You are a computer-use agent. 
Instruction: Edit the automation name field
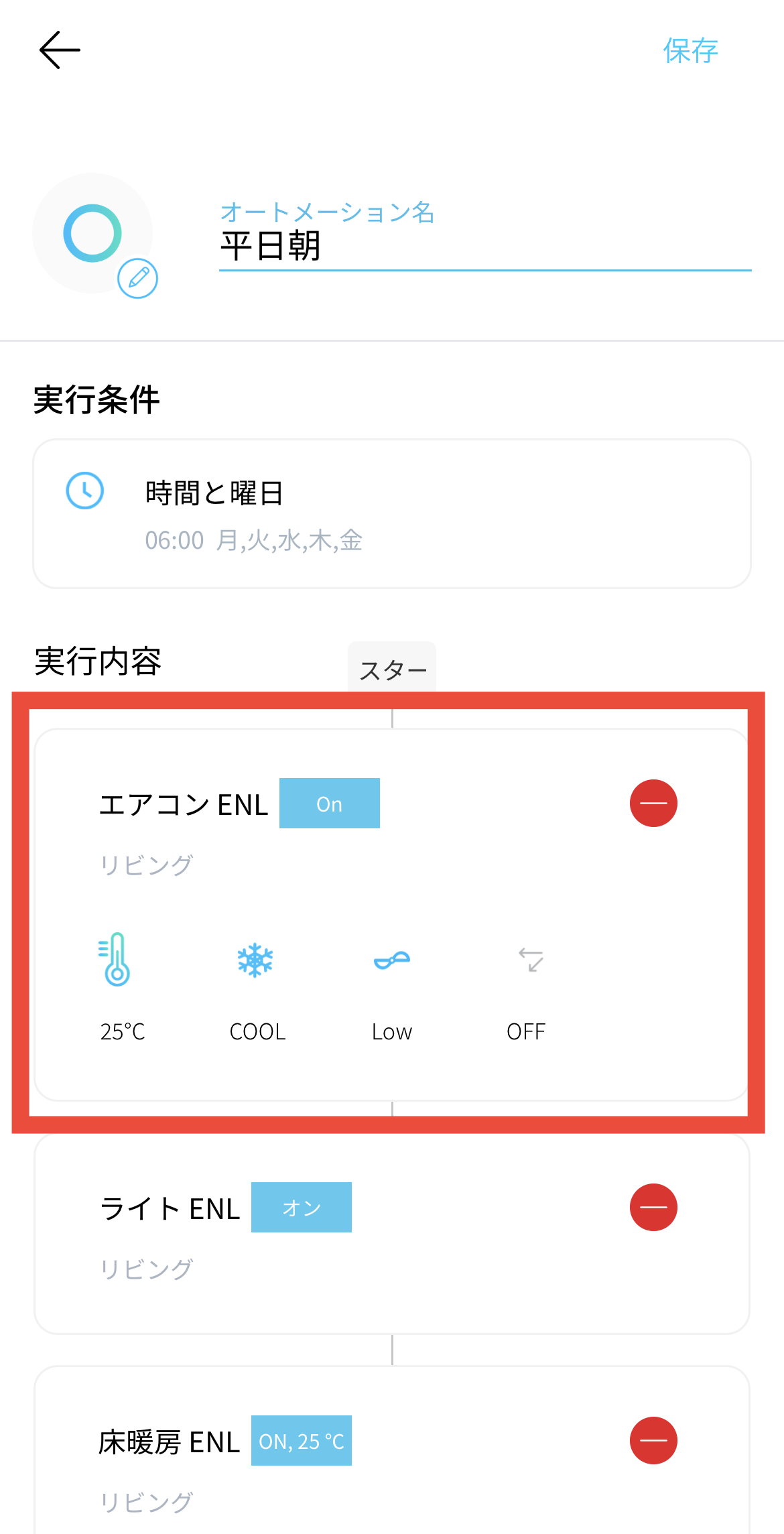484,247
